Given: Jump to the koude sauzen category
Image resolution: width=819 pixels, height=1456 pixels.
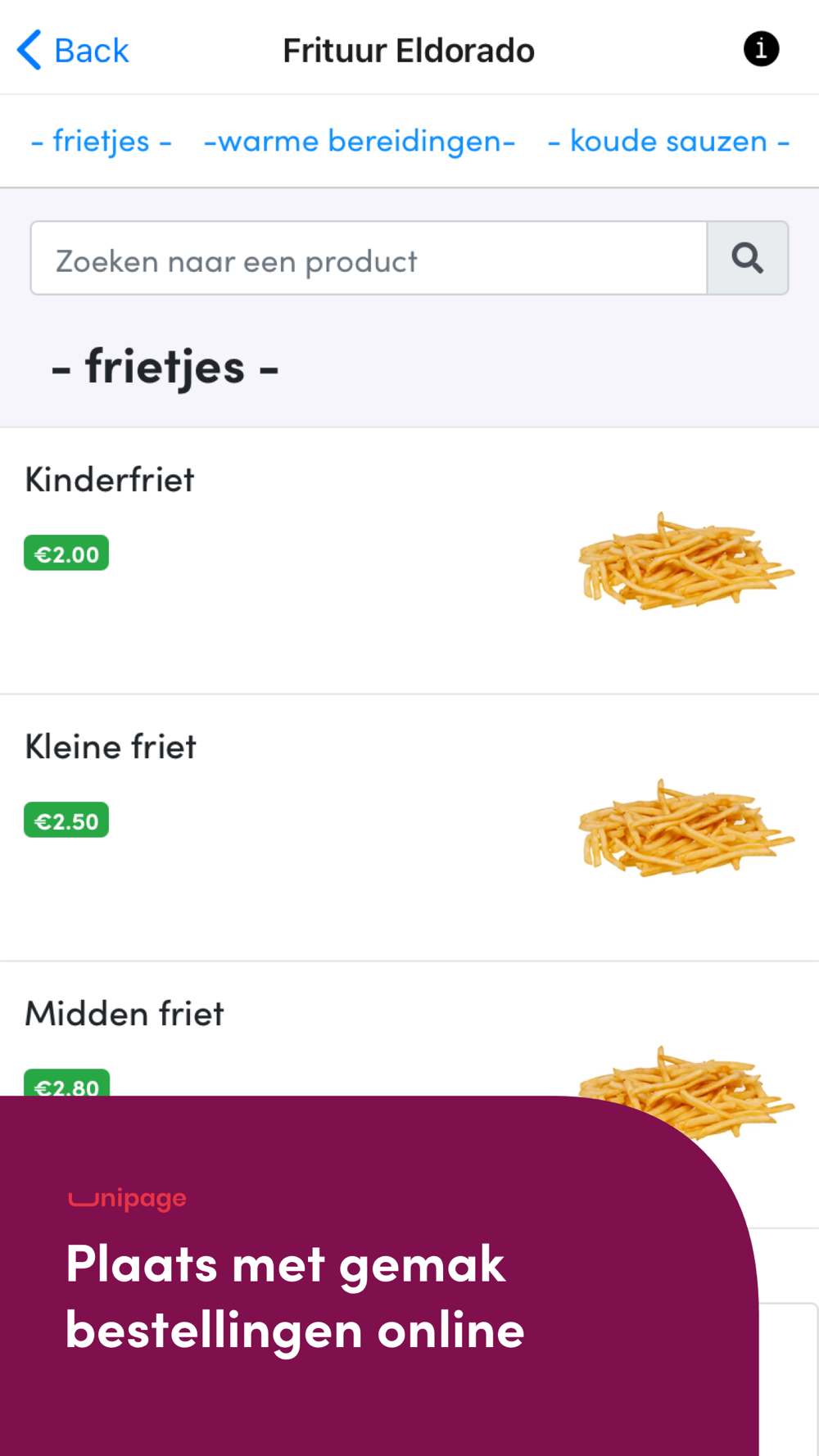Looking at the screenshot, I should tap(668, 141).
